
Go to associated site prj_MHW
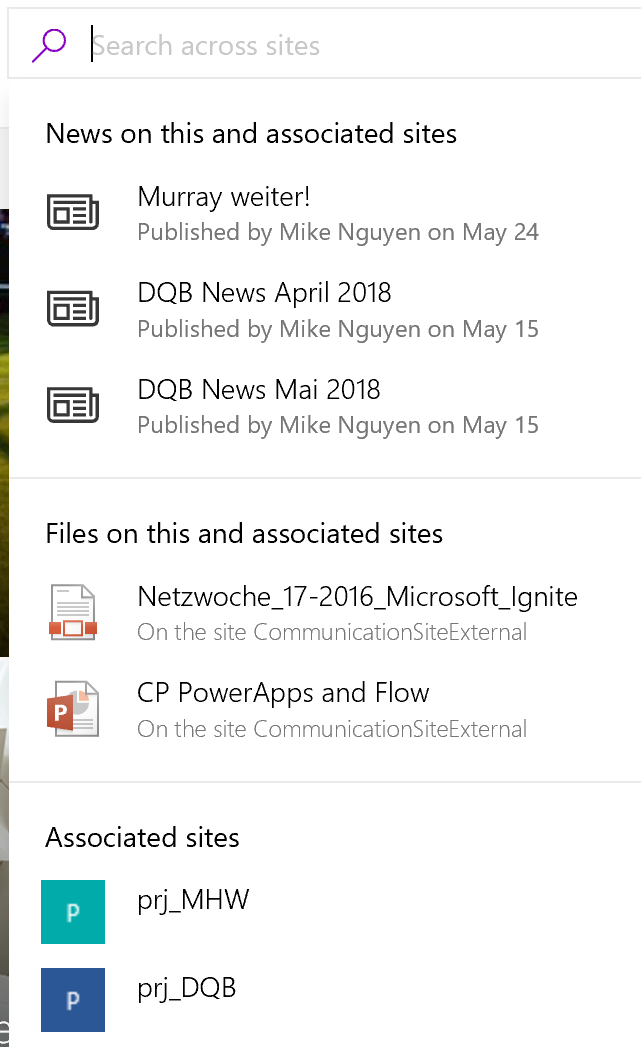(325, 911)
